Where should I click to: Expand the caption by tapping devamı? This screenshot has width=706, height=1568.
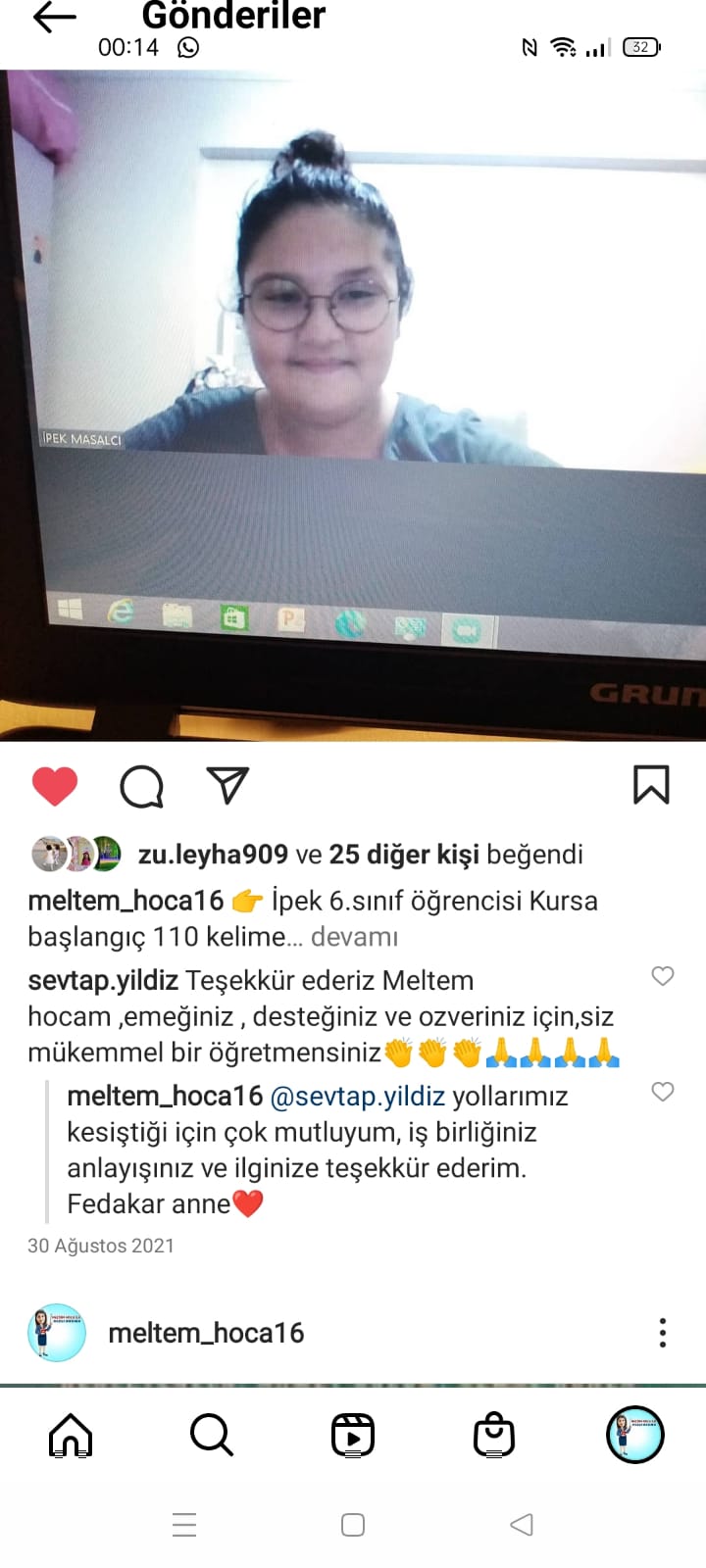pyautogui.click(x=354, y=937)
